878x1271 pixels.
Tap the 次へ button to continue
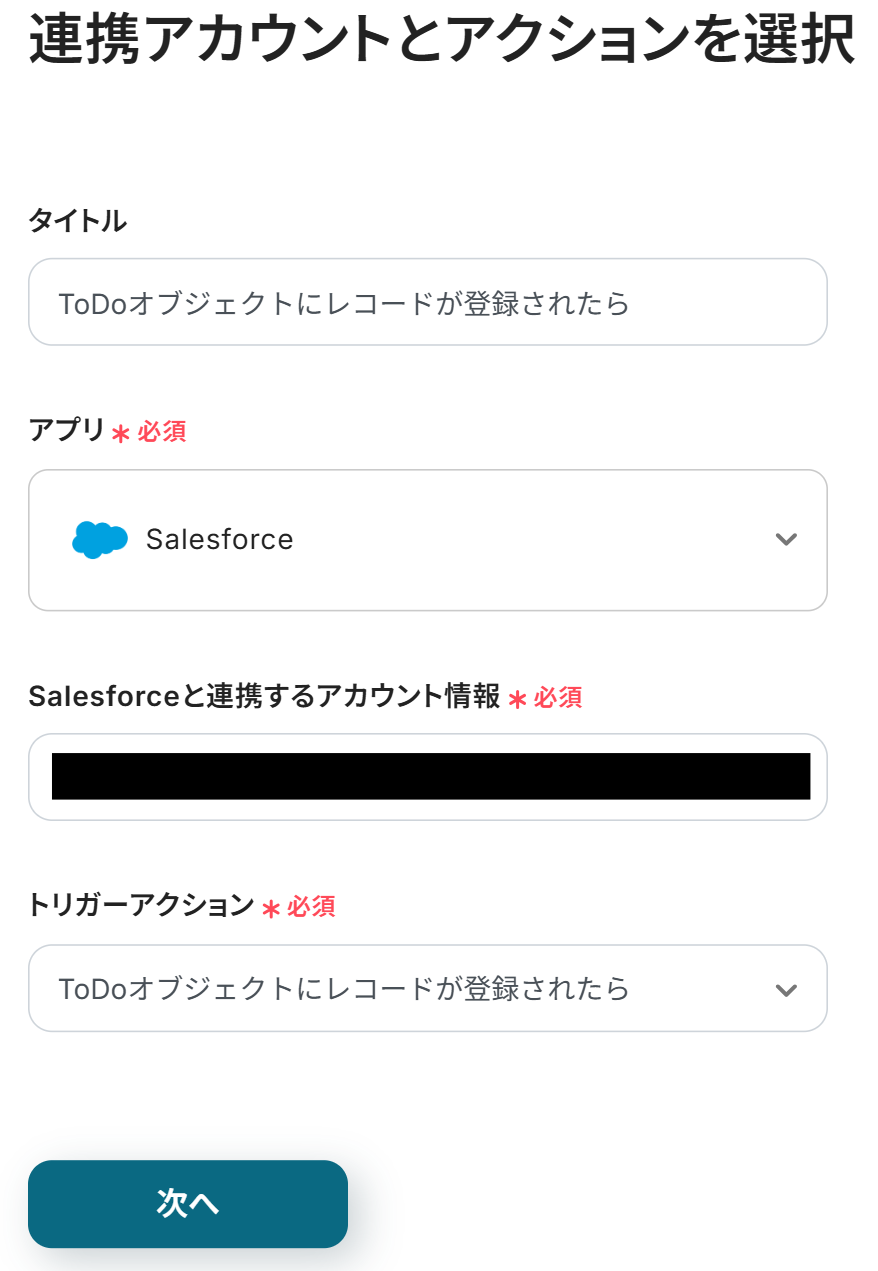pyautogui.click(x=188, y=1204)
